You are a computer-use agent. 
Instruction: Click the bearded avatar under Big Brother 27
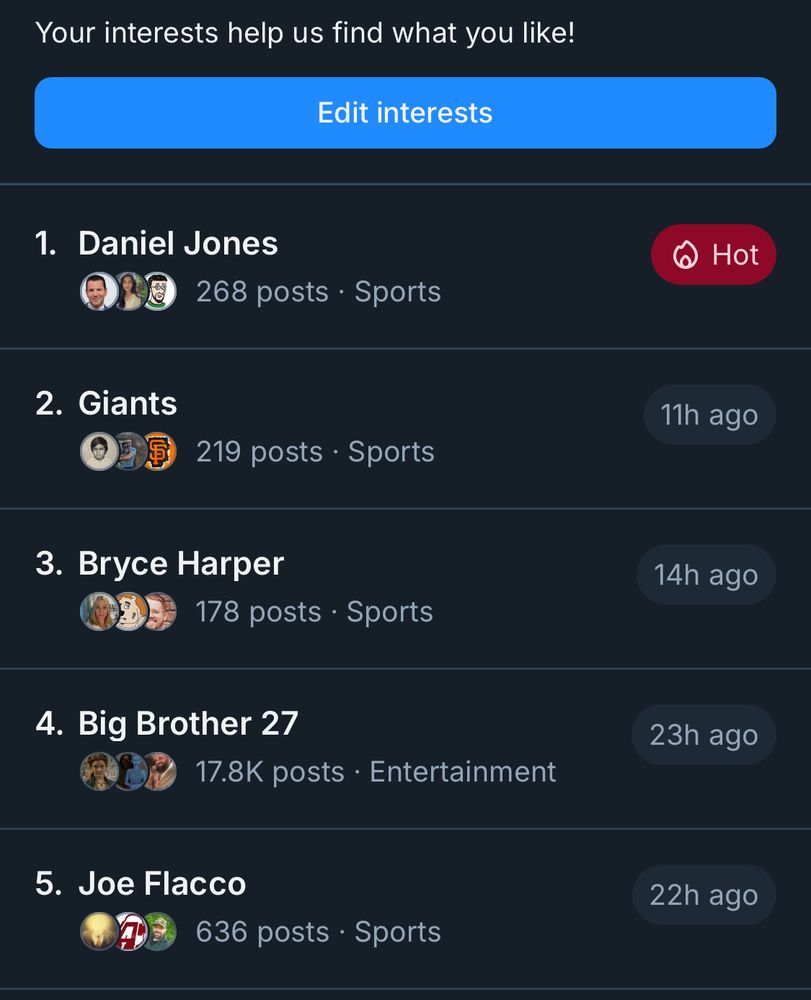160,771
